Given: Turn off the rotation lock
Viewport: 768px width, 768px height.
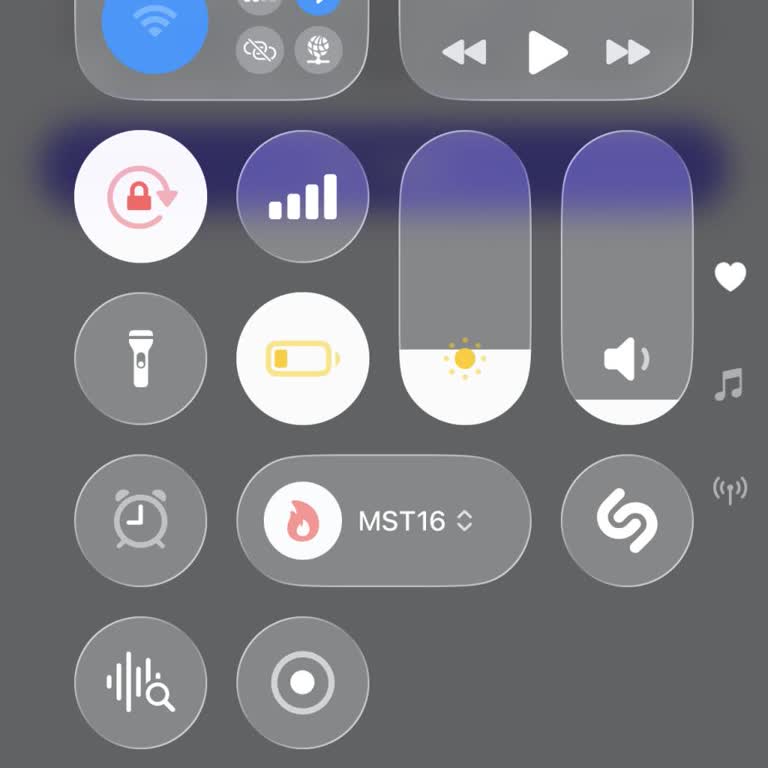Looking at the screenshot, I should [141, 196].
